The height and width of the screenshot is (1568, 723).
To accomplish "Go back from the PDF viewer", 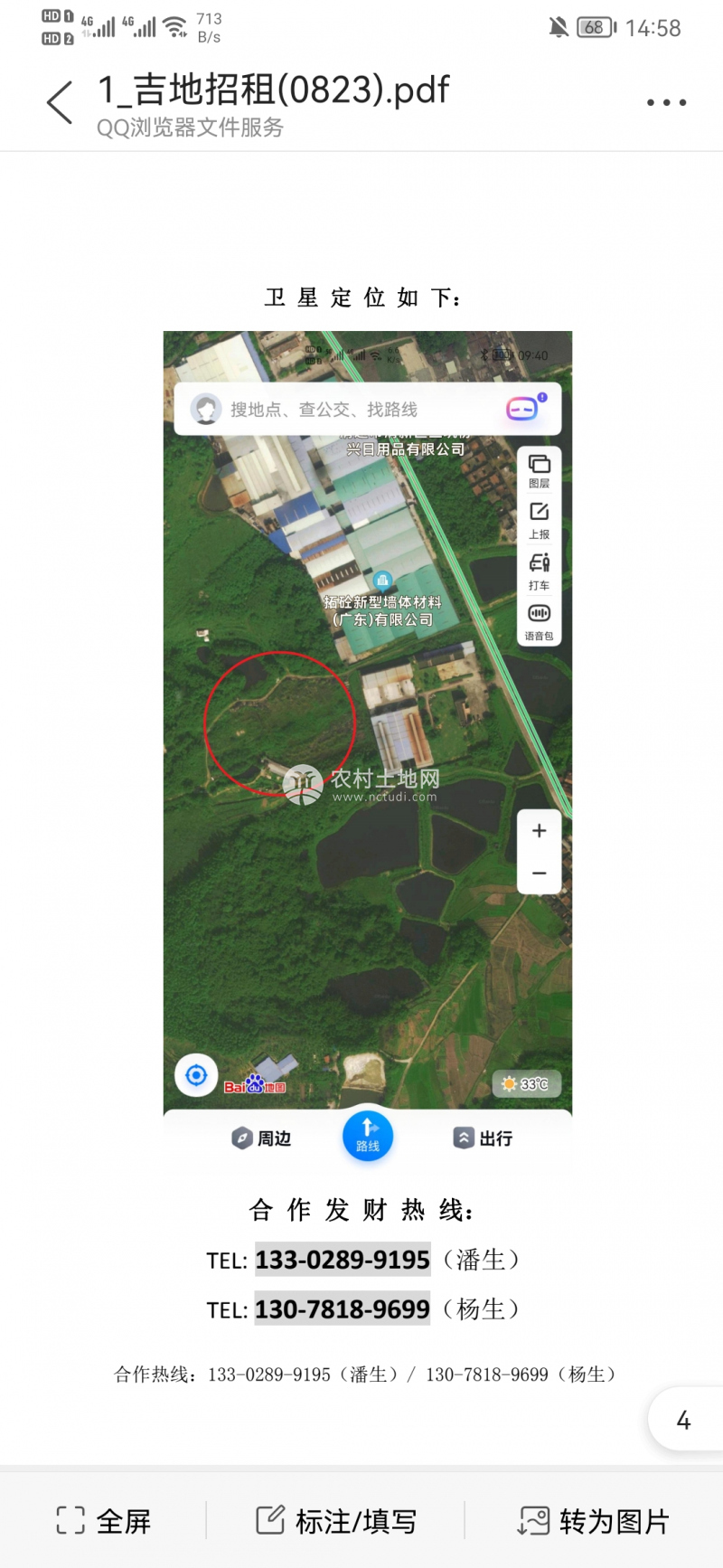I will [60, 101].
